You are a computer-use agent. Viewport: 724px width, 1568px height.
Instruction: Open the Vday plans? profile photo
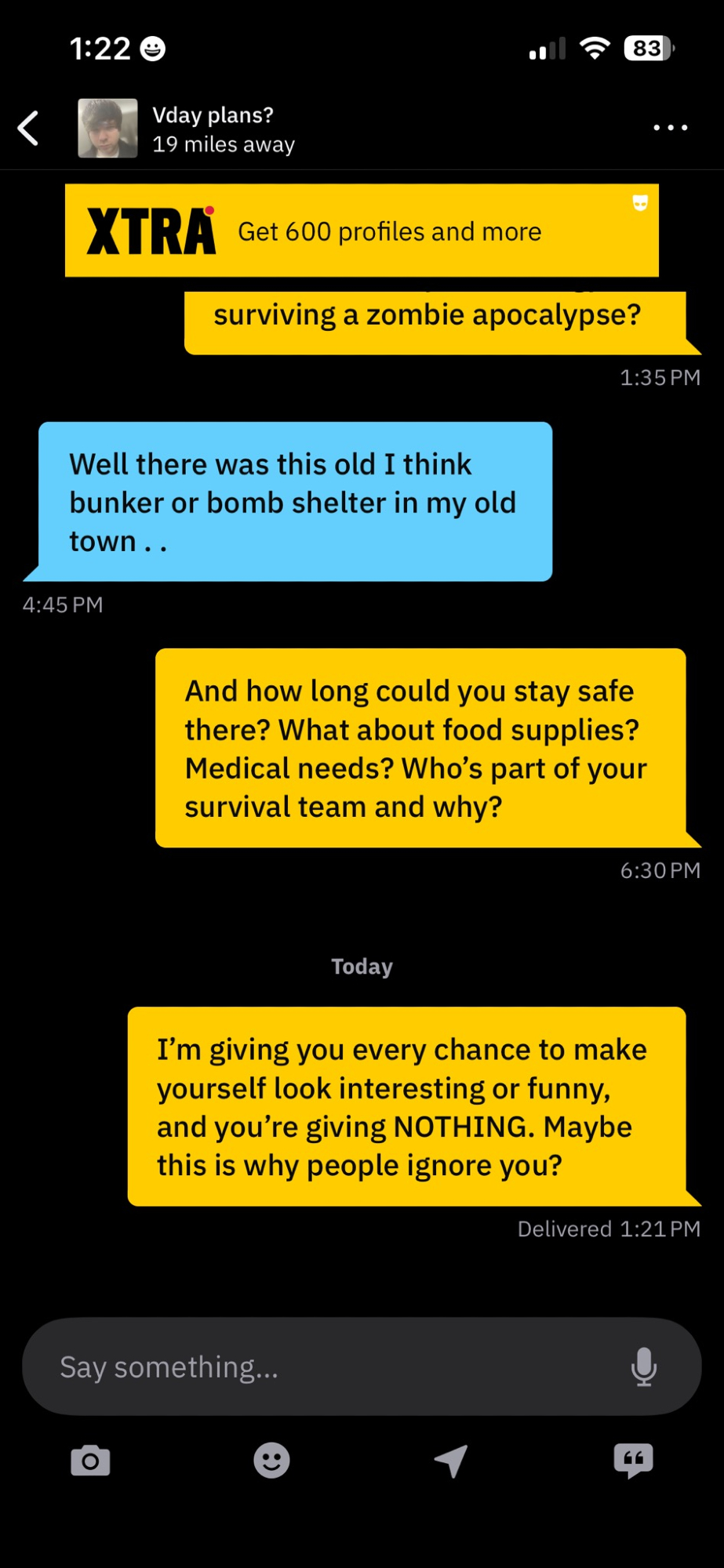(x=107, y=129)
